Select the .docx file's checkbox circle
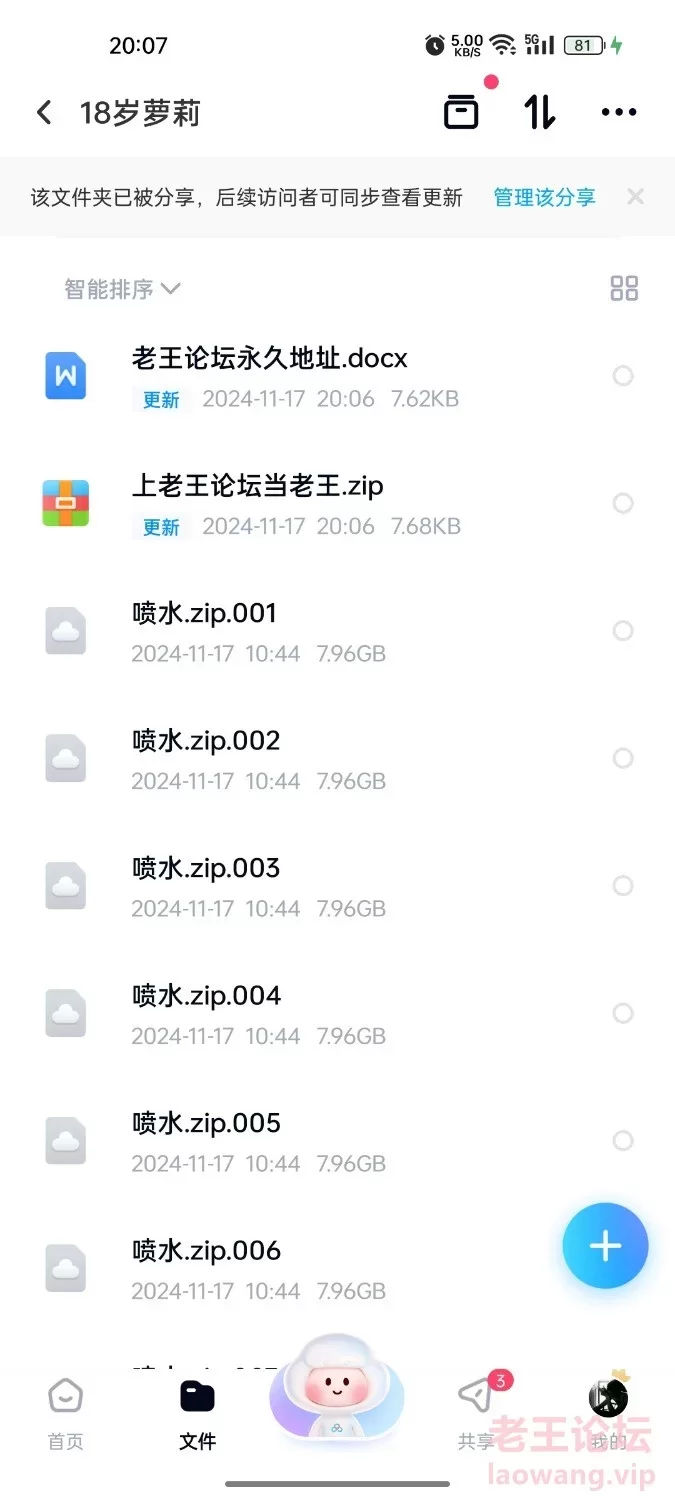Viewport: 675px width, 1500px height. pyautogui.click(x=623, y=376)
